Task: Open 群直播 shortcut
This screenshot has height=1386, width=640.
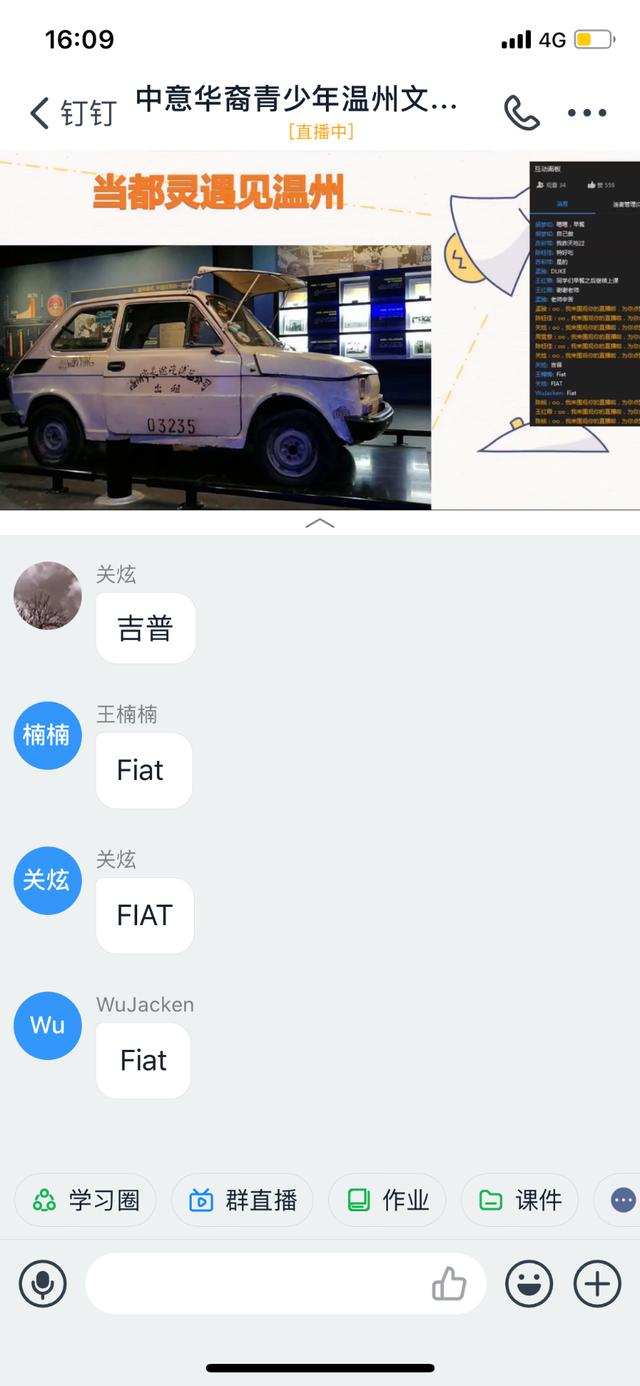Action: pyautogui.click(x=242, y=1200)
